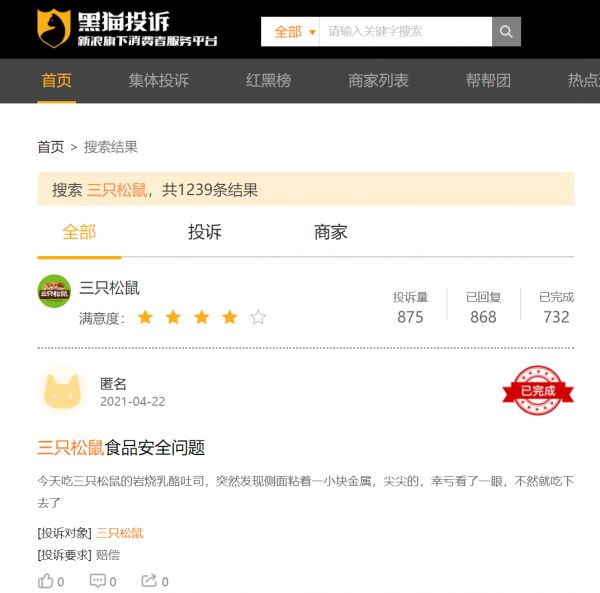Like the 食品安全问题 complaint
The image size is (600, 593).
[x=50, y=581]
